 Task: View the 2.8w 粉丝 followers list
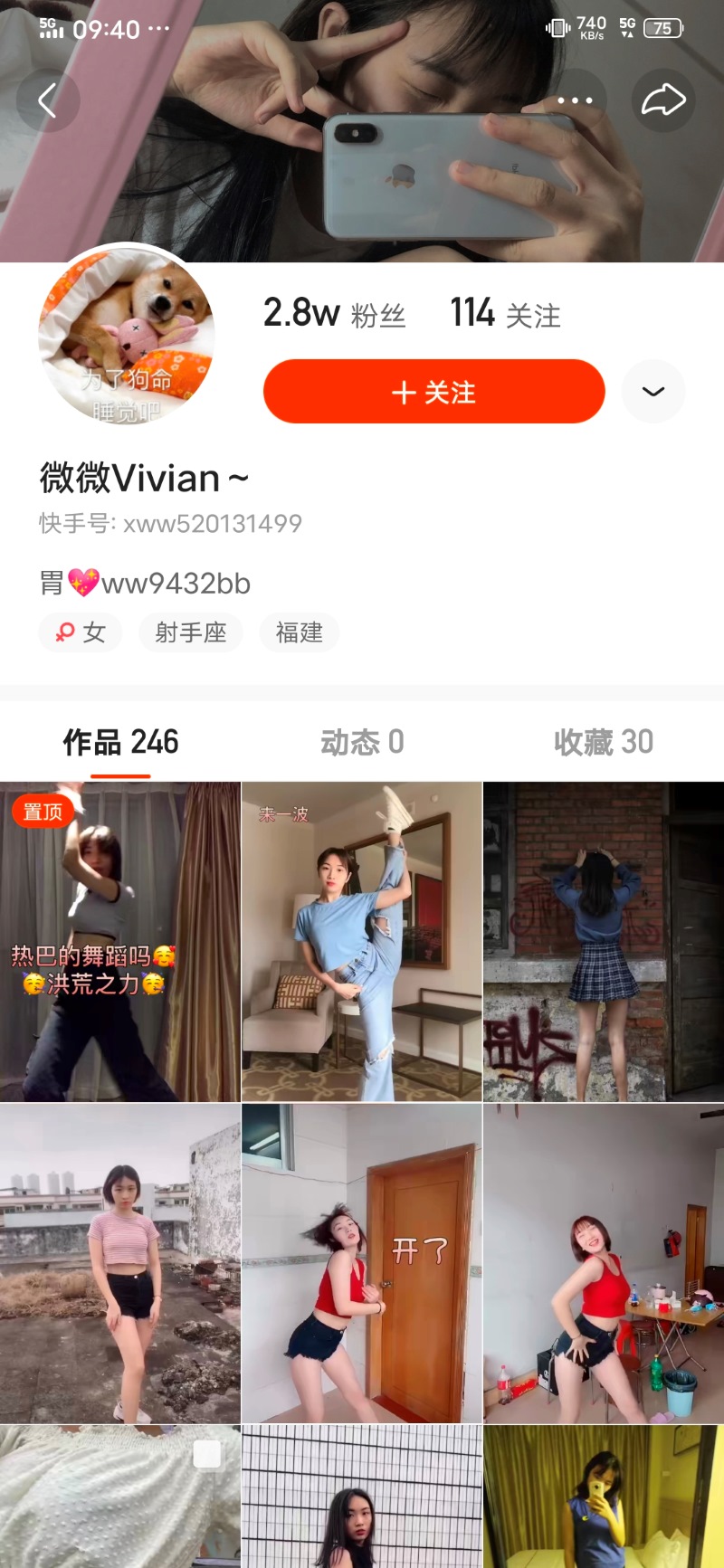[334, 314]
